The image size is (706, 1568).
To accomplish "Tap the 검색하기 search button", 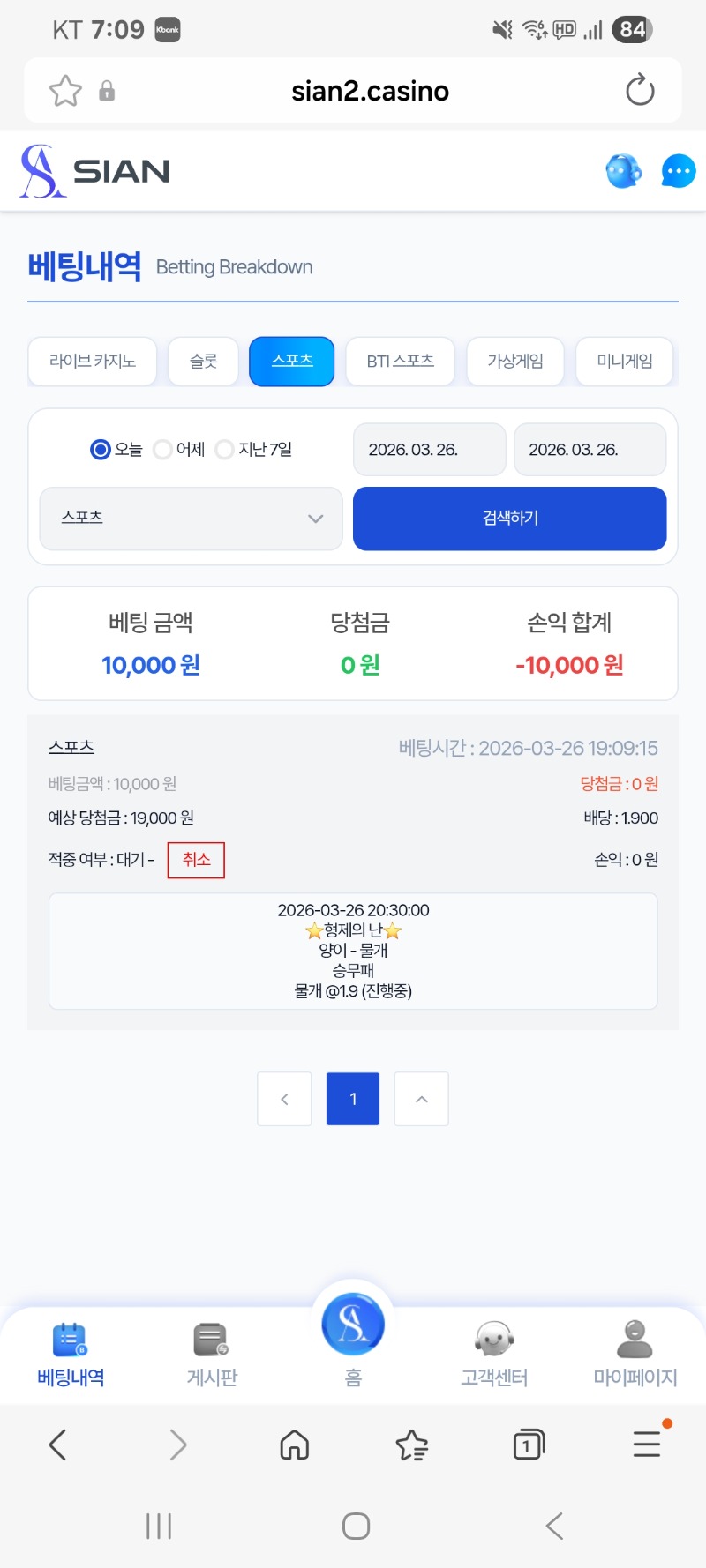I will click(509, 519).
